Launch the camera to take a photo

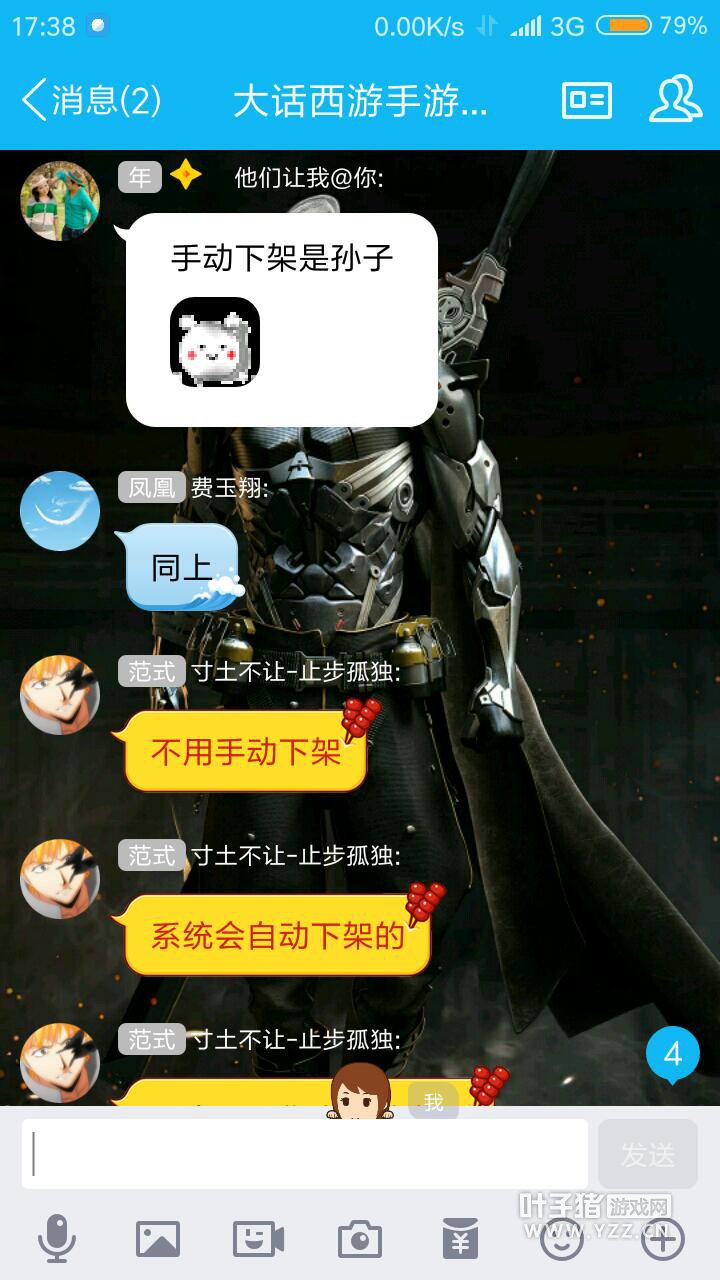[x=360, y=1240]
